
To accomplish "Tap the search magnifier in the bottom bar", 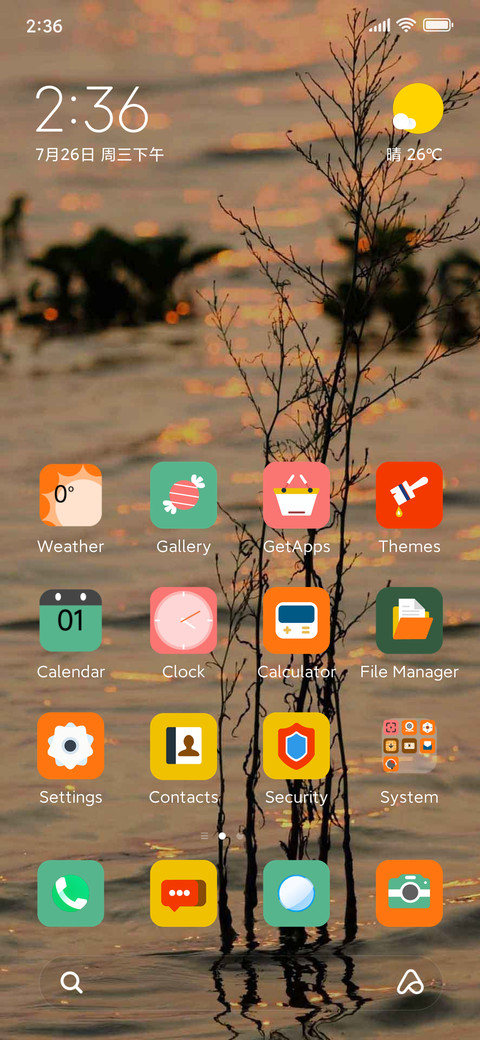I will coord(72,982).
